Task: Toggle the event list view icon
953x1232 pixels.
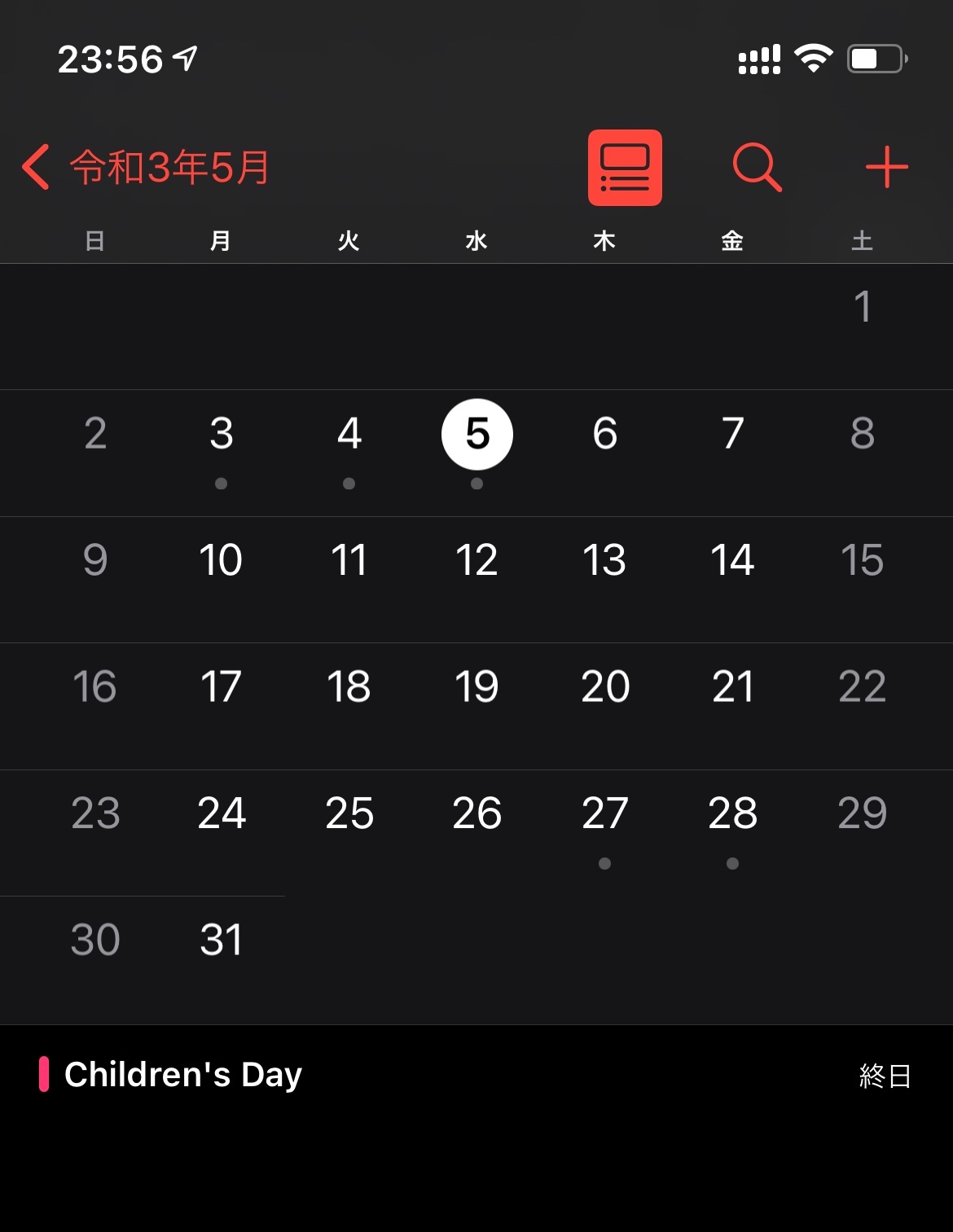Action: click(625, 168)
